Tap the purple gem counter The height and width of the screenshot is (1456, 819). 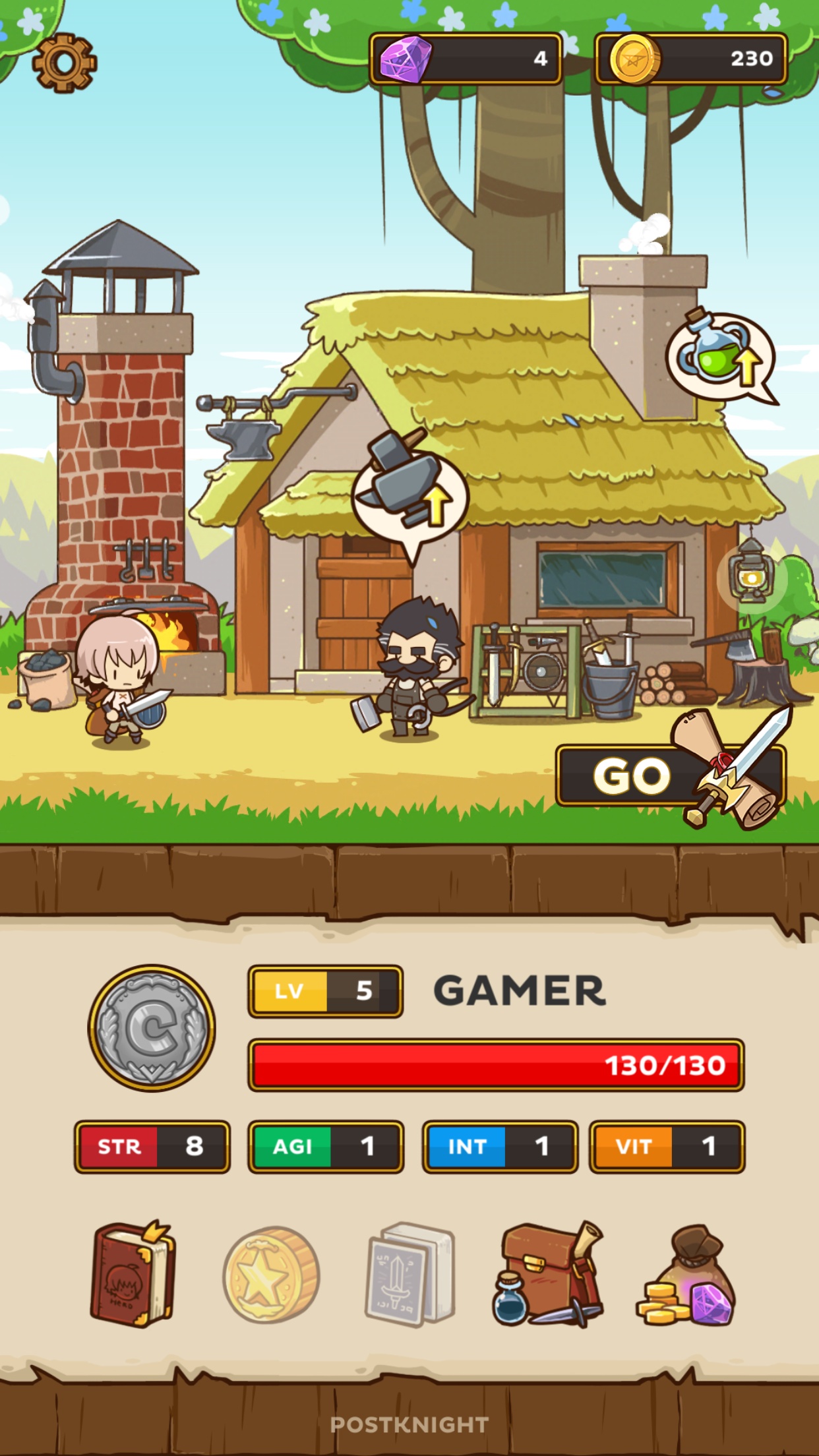point(466,59)
